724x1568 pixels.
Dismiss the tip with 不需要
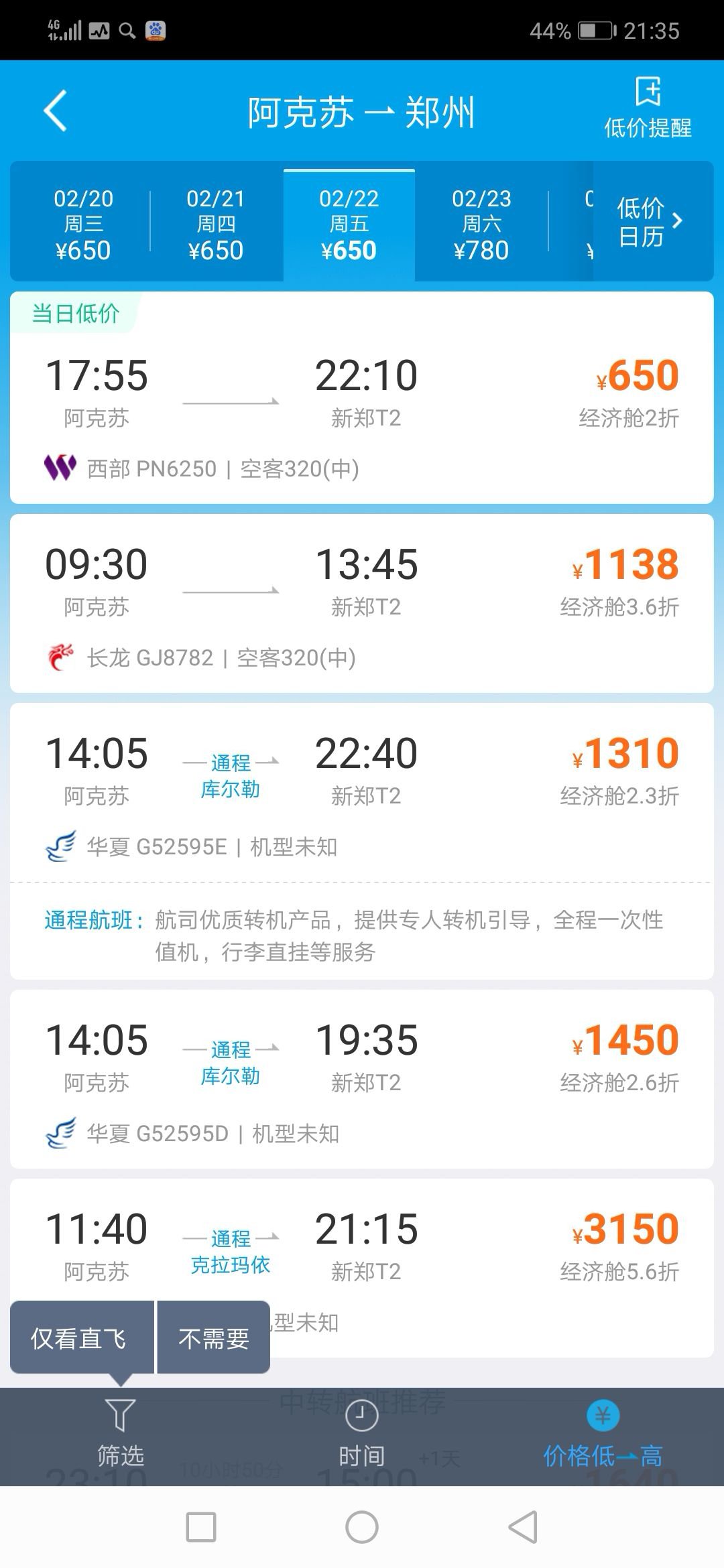coord(214,1338)
